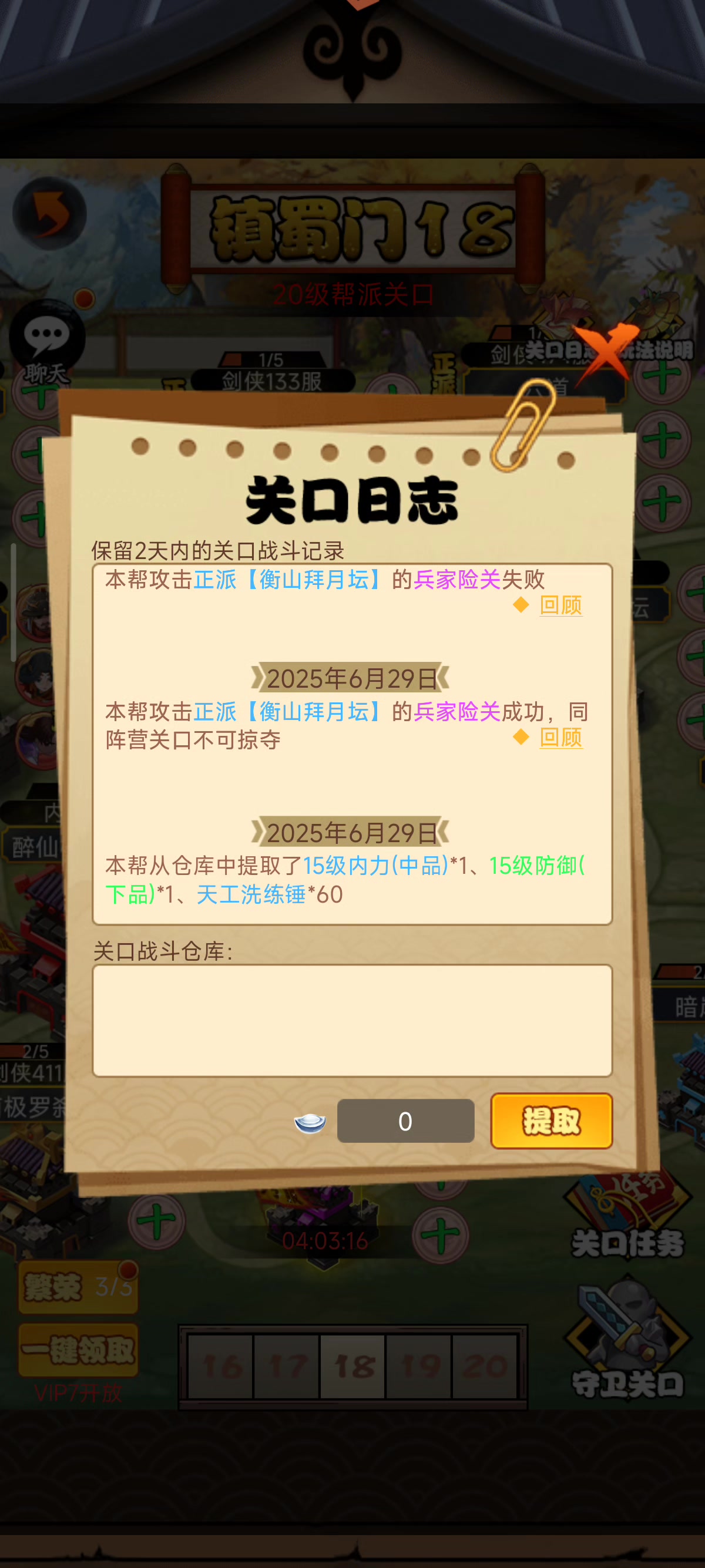Image resolution: width=705 pixels, height=1568 pixels.
Task: Tap the 提取 button
Action: coord(552,1121)
